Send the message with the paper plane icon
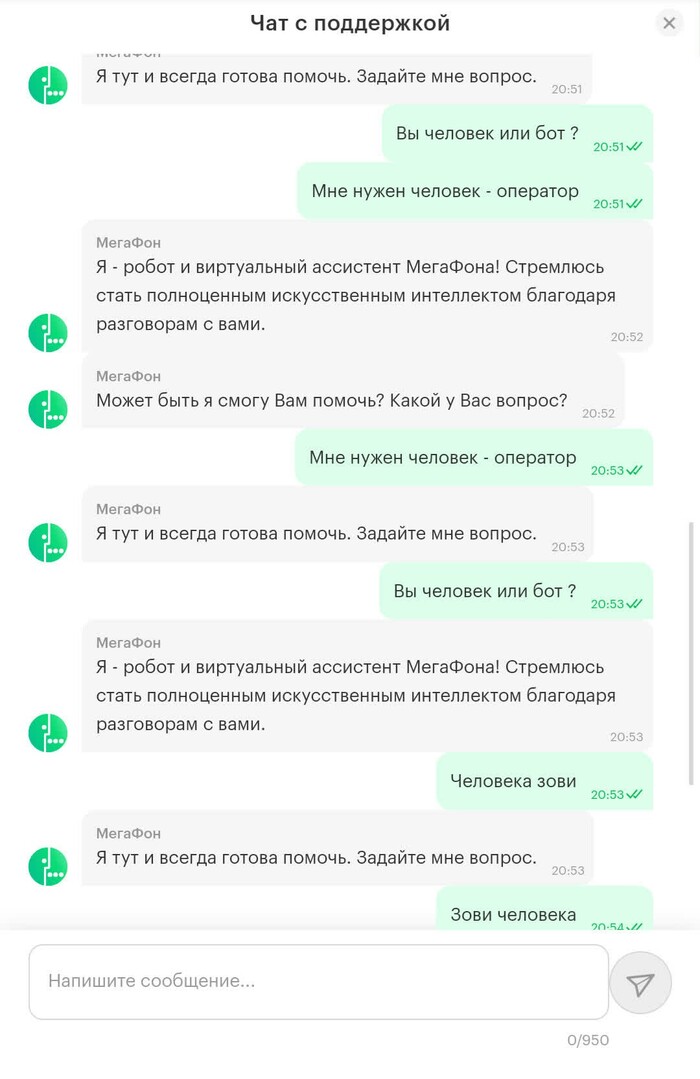 640,984
